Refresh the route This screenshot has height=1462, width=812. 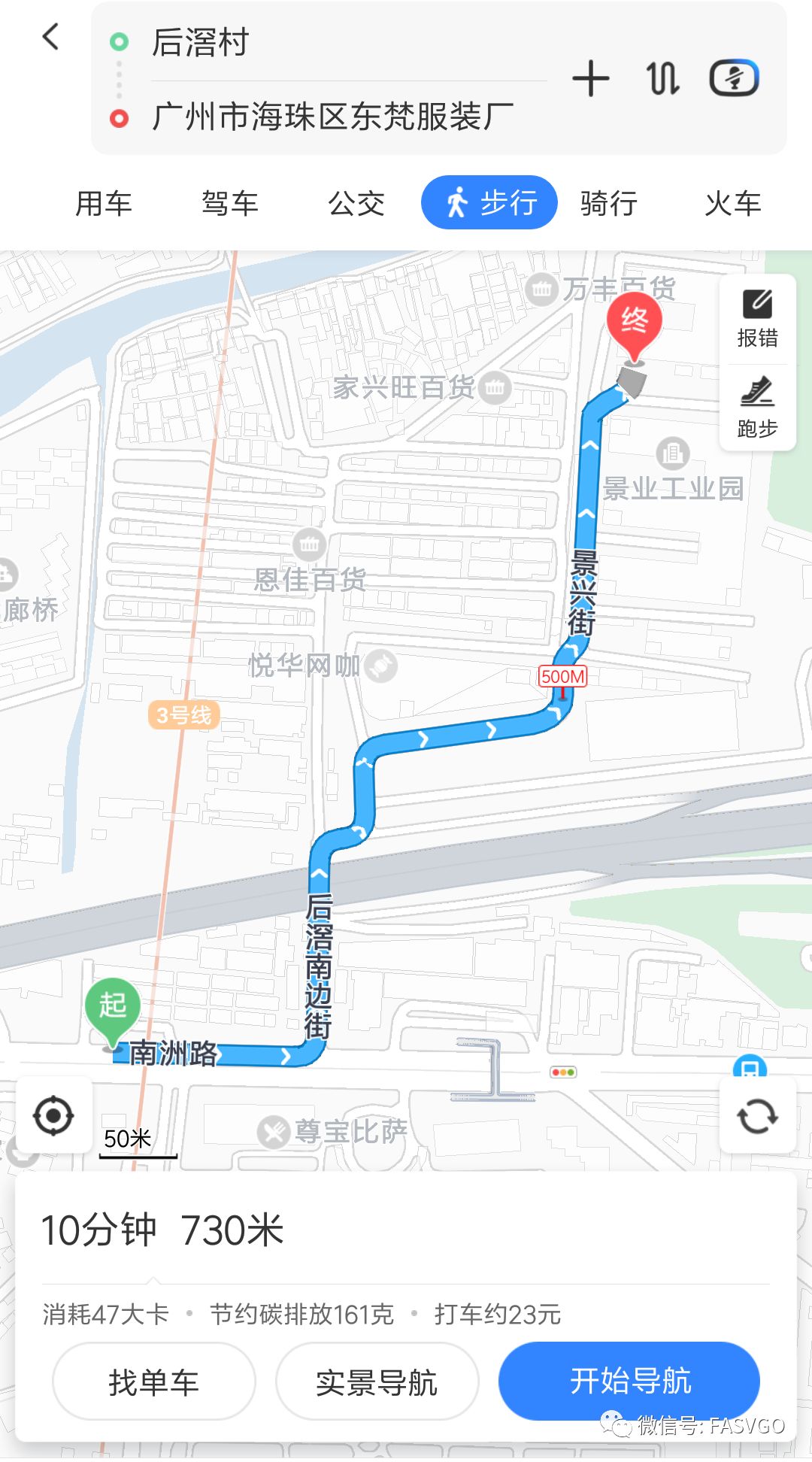757,1116
